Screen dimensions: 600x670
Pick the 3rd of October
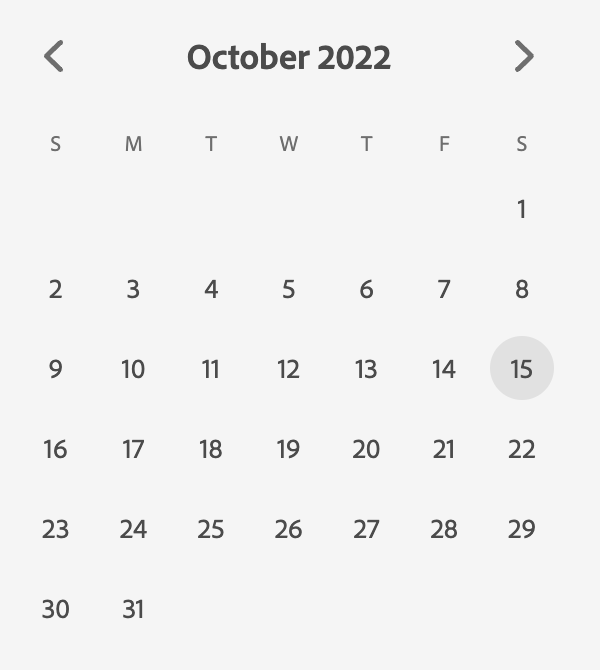click(133, 289)
